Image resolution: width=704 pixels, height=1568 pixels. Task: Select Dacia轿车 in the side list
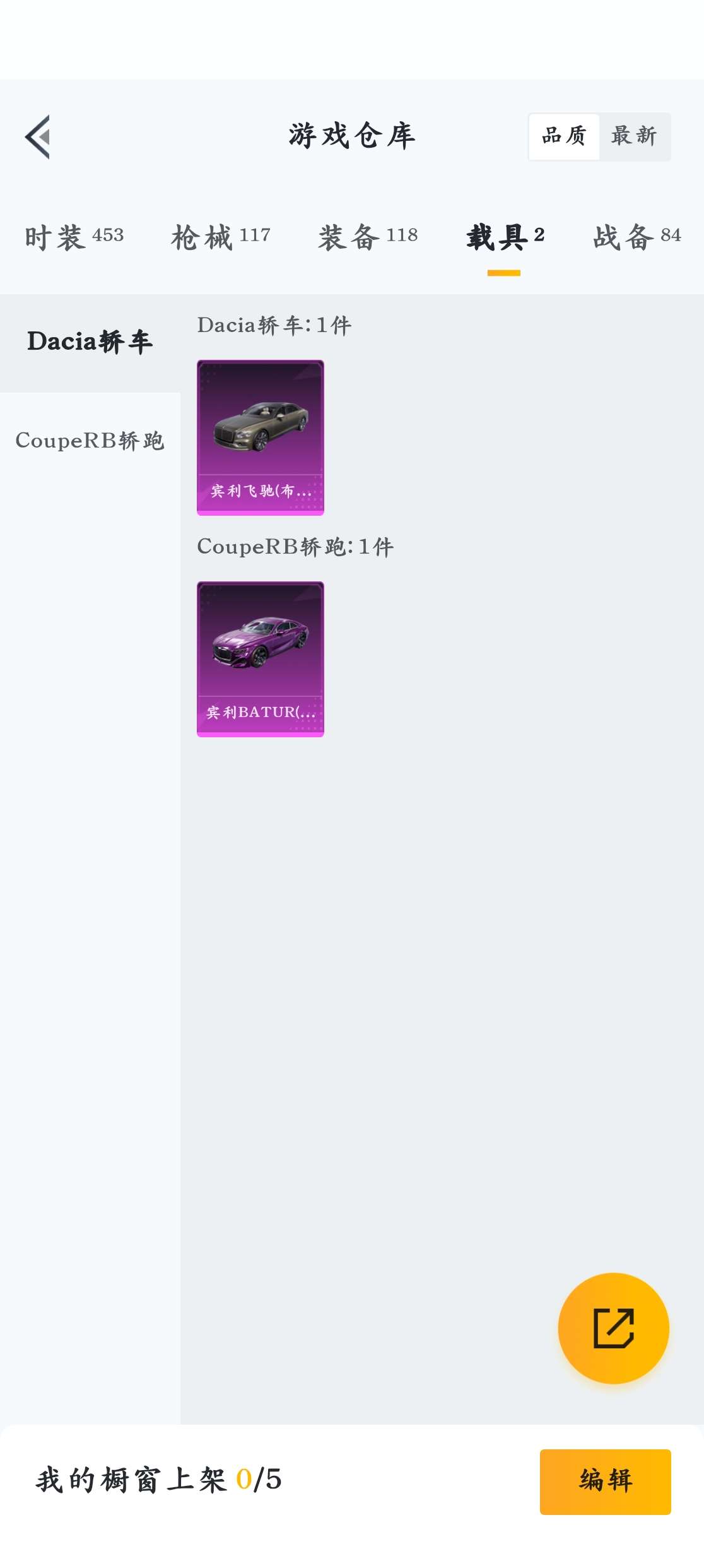pyautogui.click(x=90, y=342)
